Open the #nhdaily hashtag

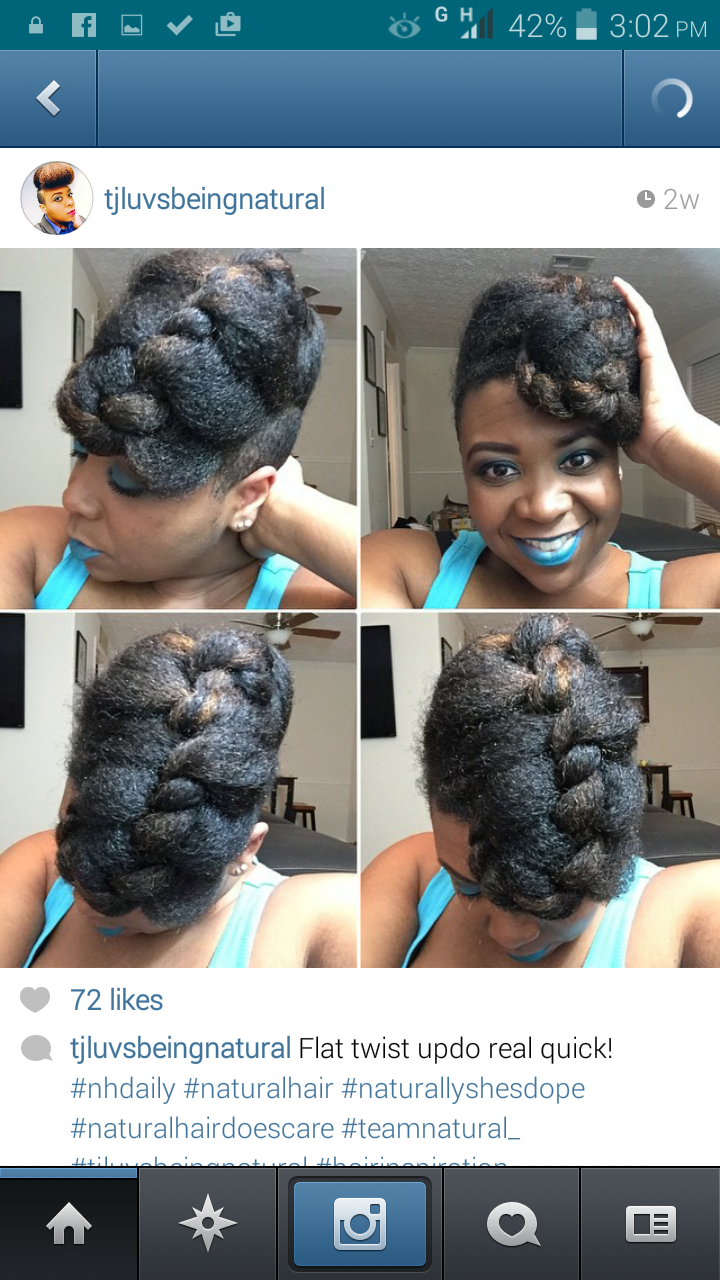pos(123,1088)
